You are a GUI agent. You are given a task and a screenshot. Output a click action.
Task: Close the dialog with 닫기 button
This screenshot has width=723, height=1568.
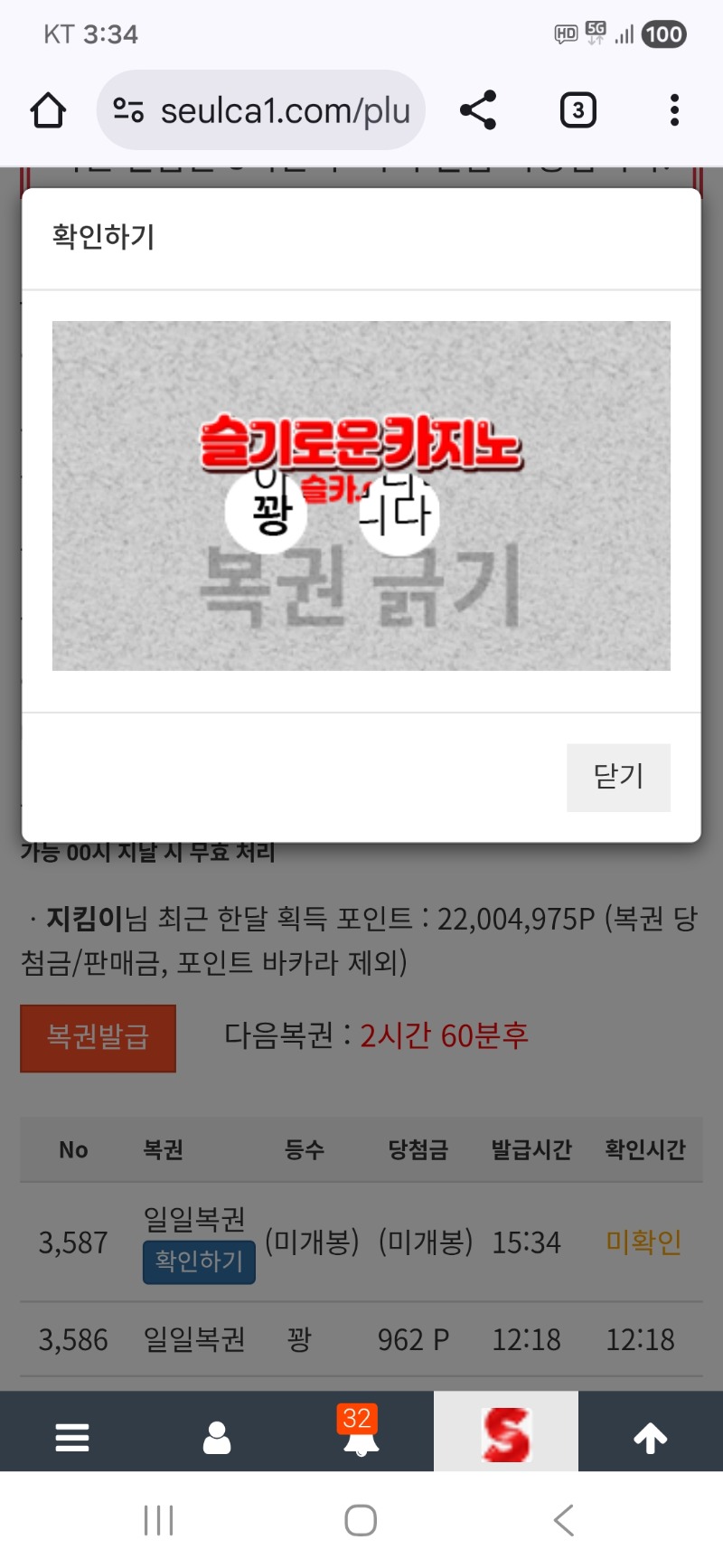pos(618,777)
